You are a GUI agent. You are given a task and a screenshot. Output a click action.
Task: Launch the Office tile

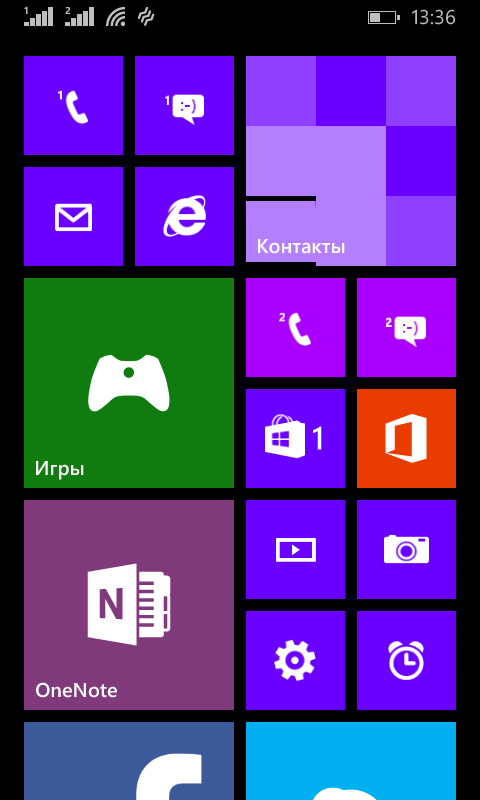point(406,438)
